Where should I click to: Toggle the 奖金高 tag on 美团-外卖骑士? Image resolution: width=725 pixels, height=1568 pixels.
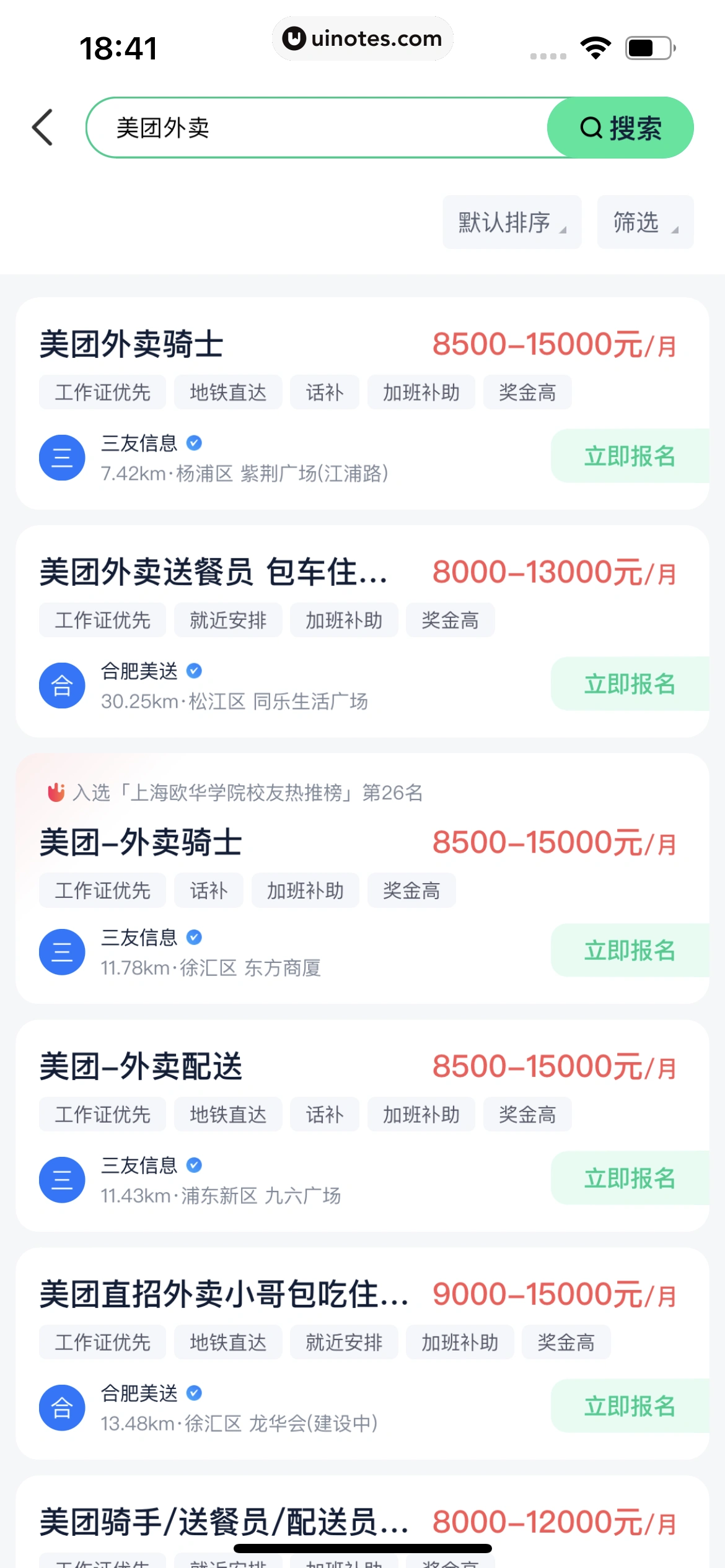[411, 890]
